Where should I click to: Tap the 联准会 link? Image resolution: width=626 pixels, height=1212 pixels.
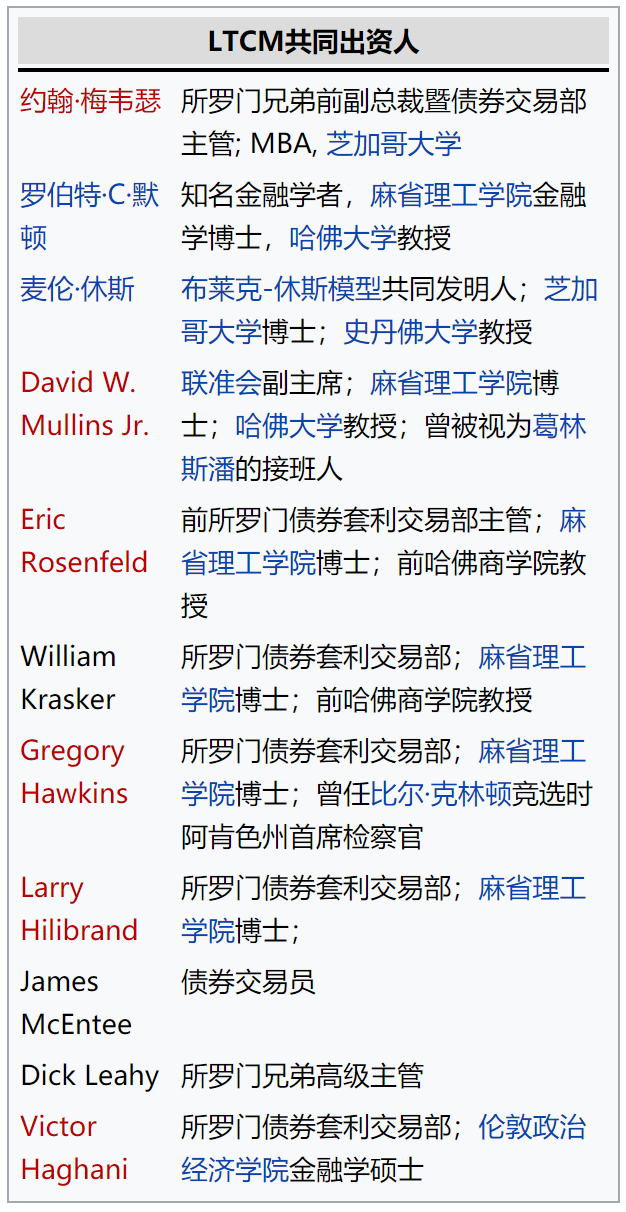click(221, 383)
